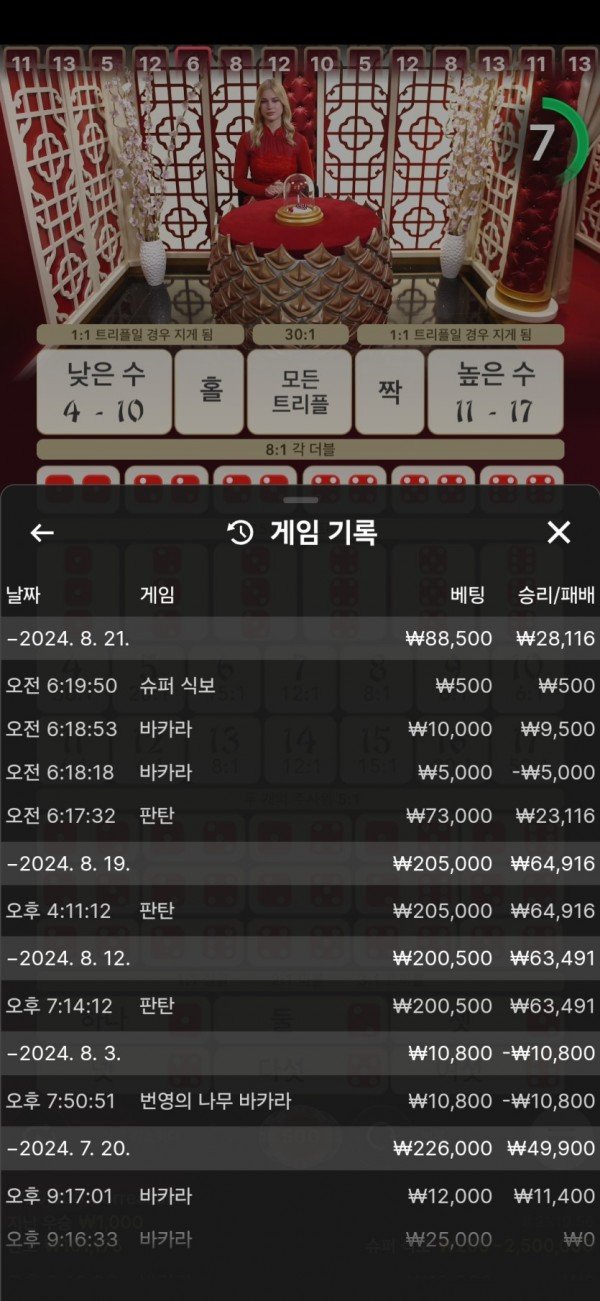This screenshot has width=600, height=1301.
Task: Place a bet on odd (홀)
Action: [x=210, y=392]
